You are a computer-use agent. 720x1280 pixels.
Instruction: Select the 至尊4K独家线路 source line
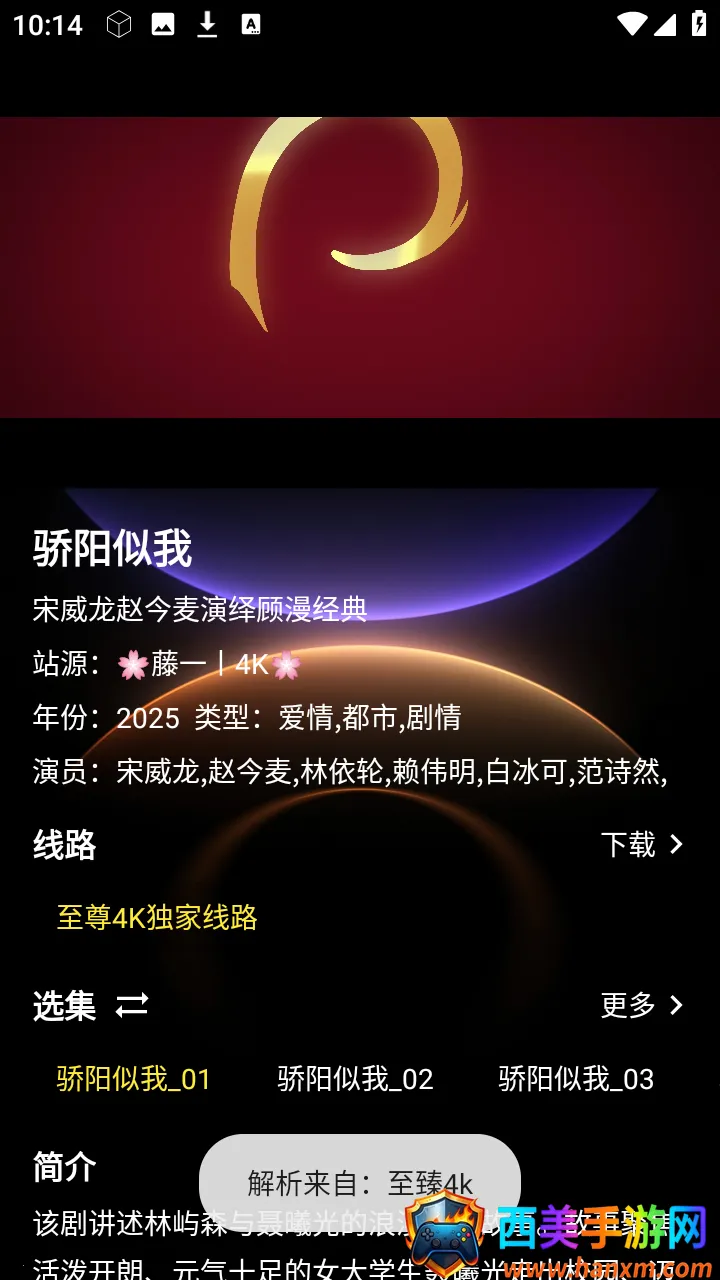tap(157, 917)
